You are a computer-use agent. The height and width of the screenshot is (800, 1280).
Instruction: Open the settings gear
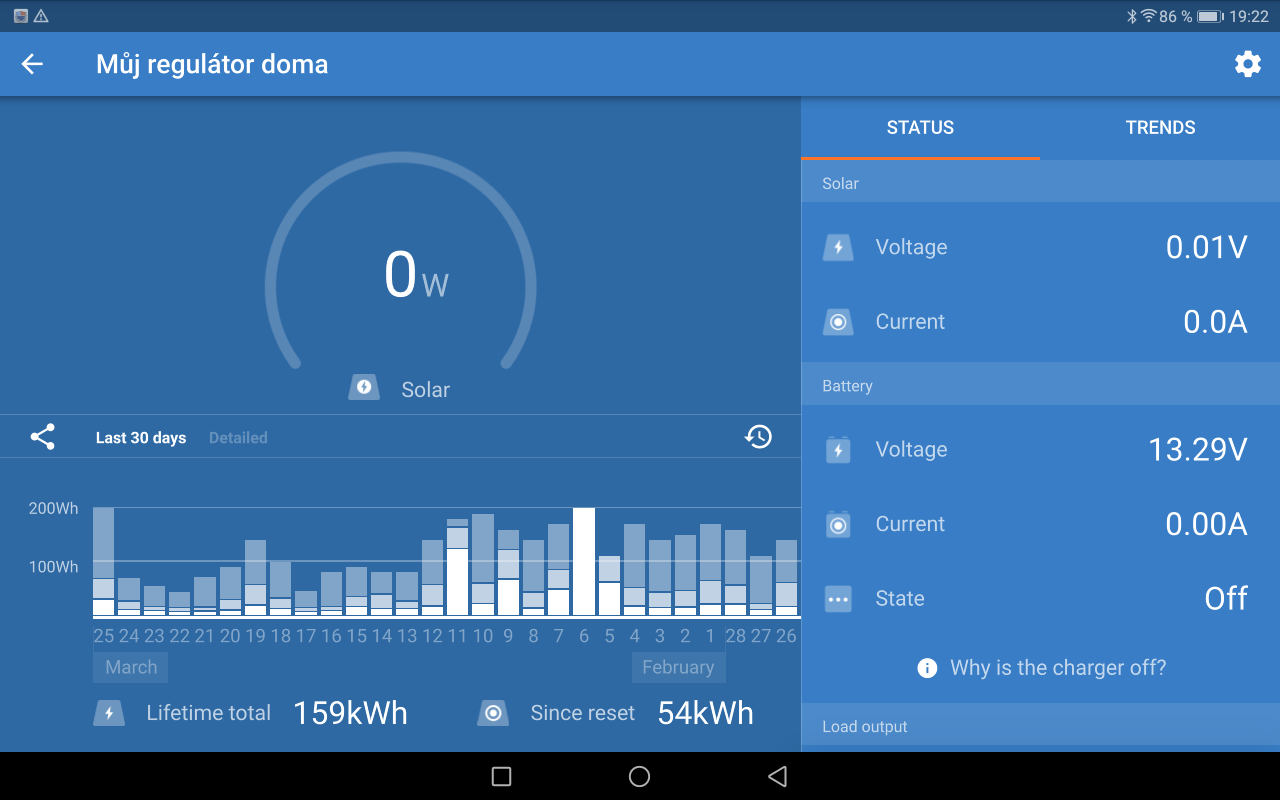coord(1247,64)
